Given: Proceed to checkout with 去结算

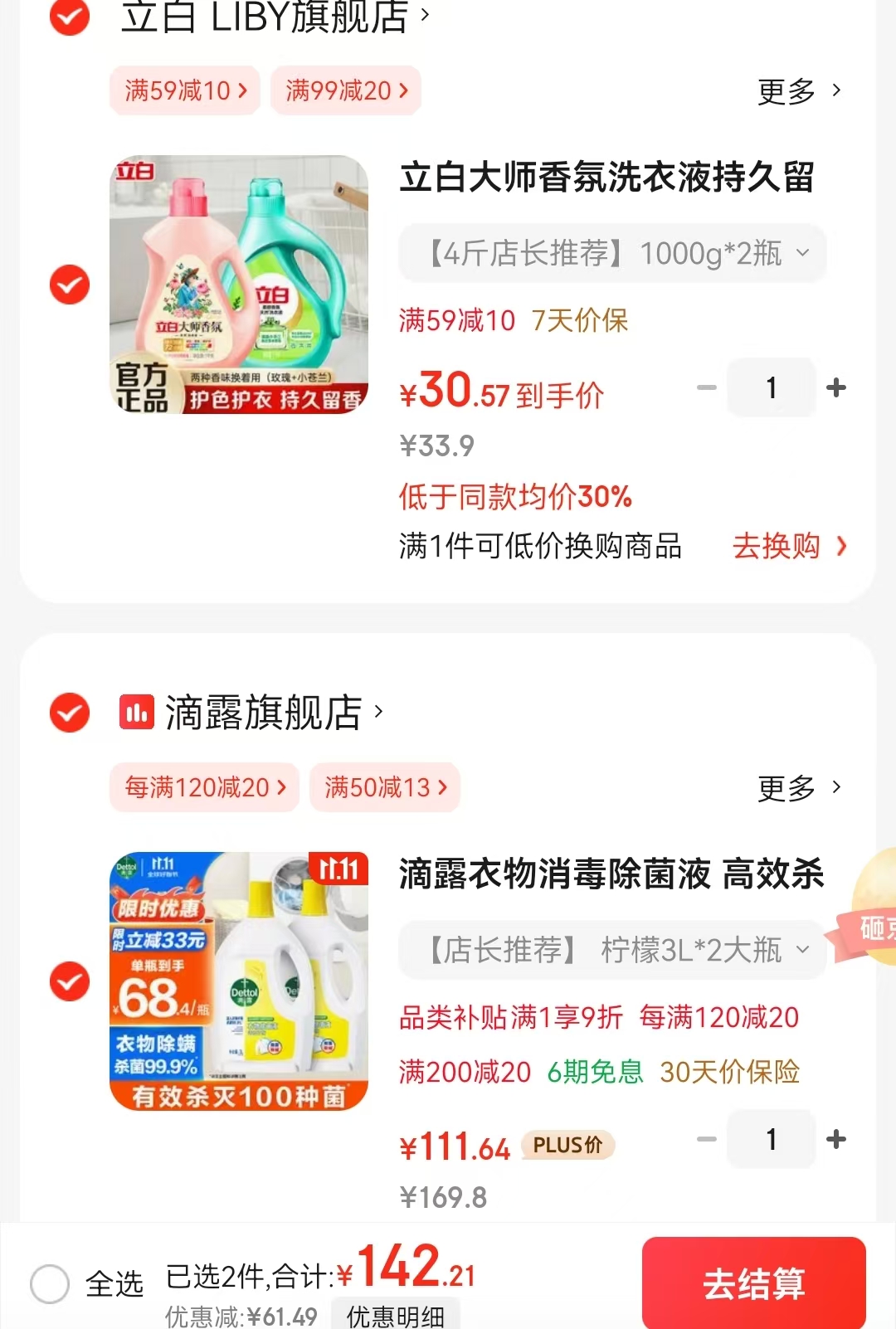Looking at the screenshot, I should 753,1283.
